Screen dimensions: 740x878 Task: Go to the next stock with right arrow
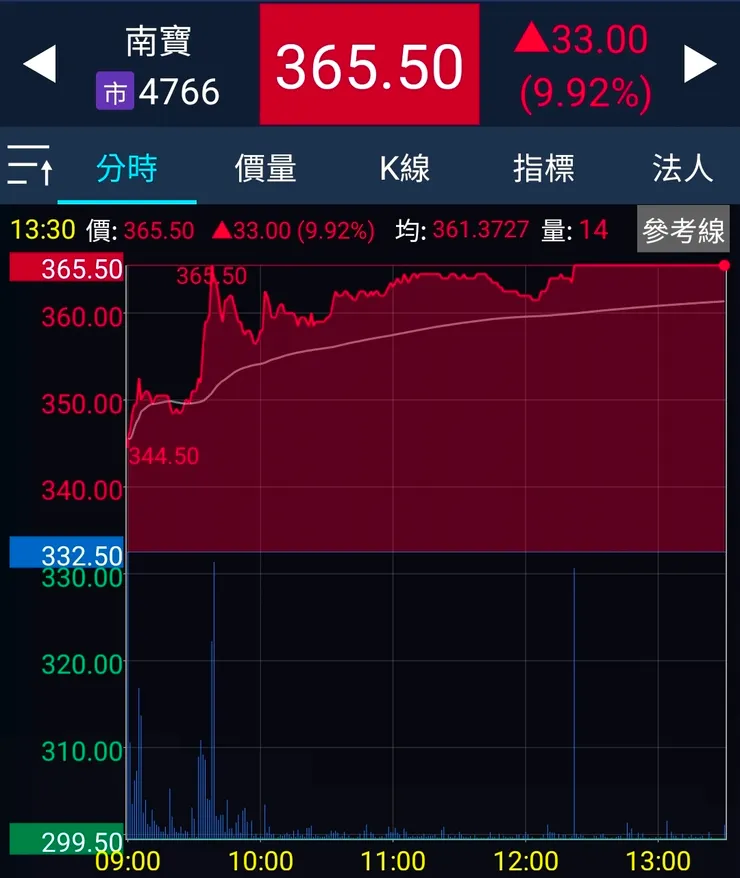[x=700, y=65]
